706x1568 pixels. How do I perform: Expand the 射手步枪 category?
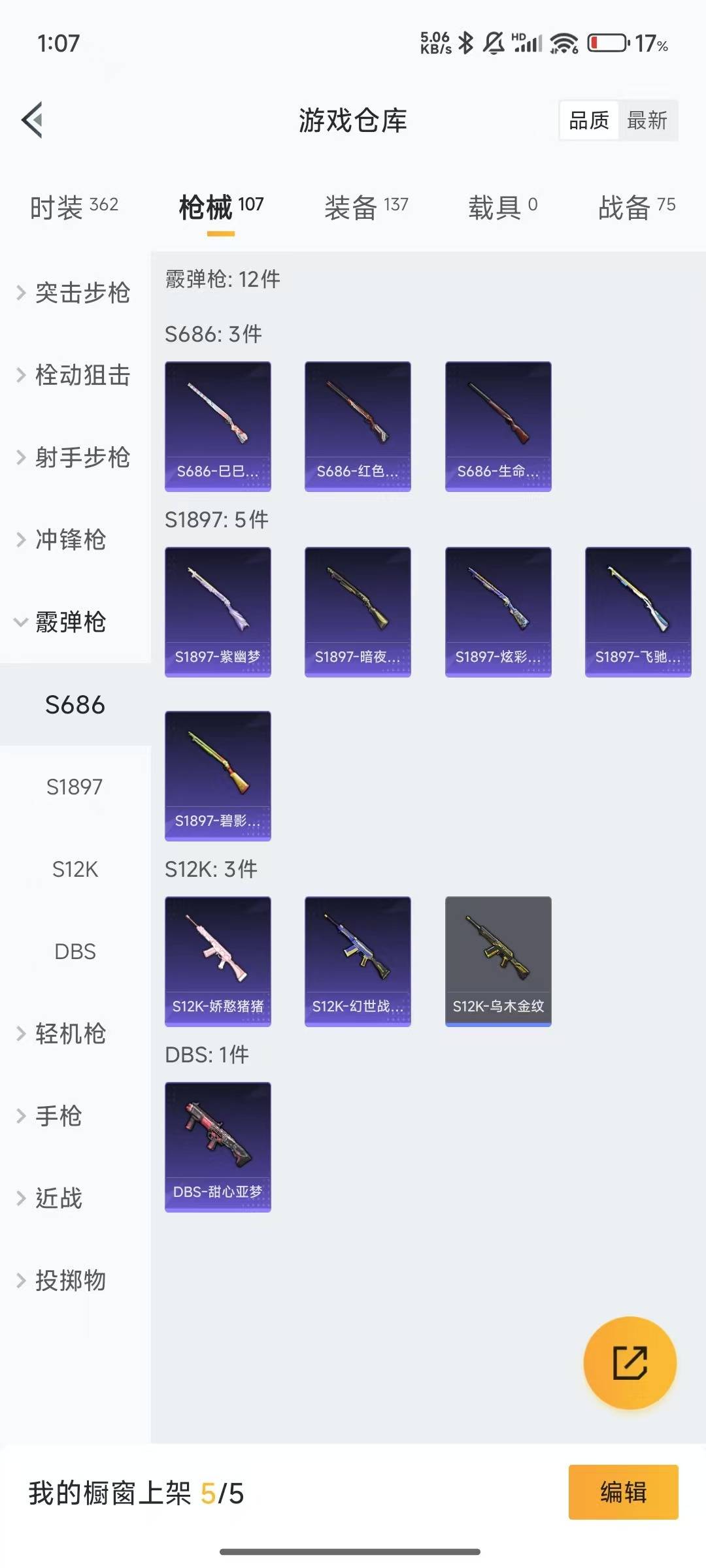(75, 457)
